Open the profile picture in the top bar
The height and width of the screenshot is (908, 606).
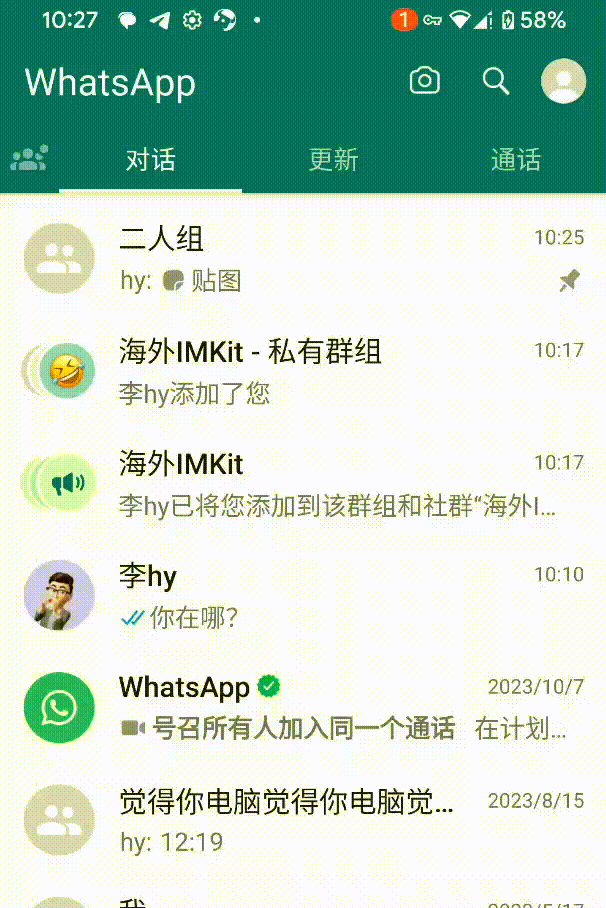pyautogui.click(x=563, y=81)
